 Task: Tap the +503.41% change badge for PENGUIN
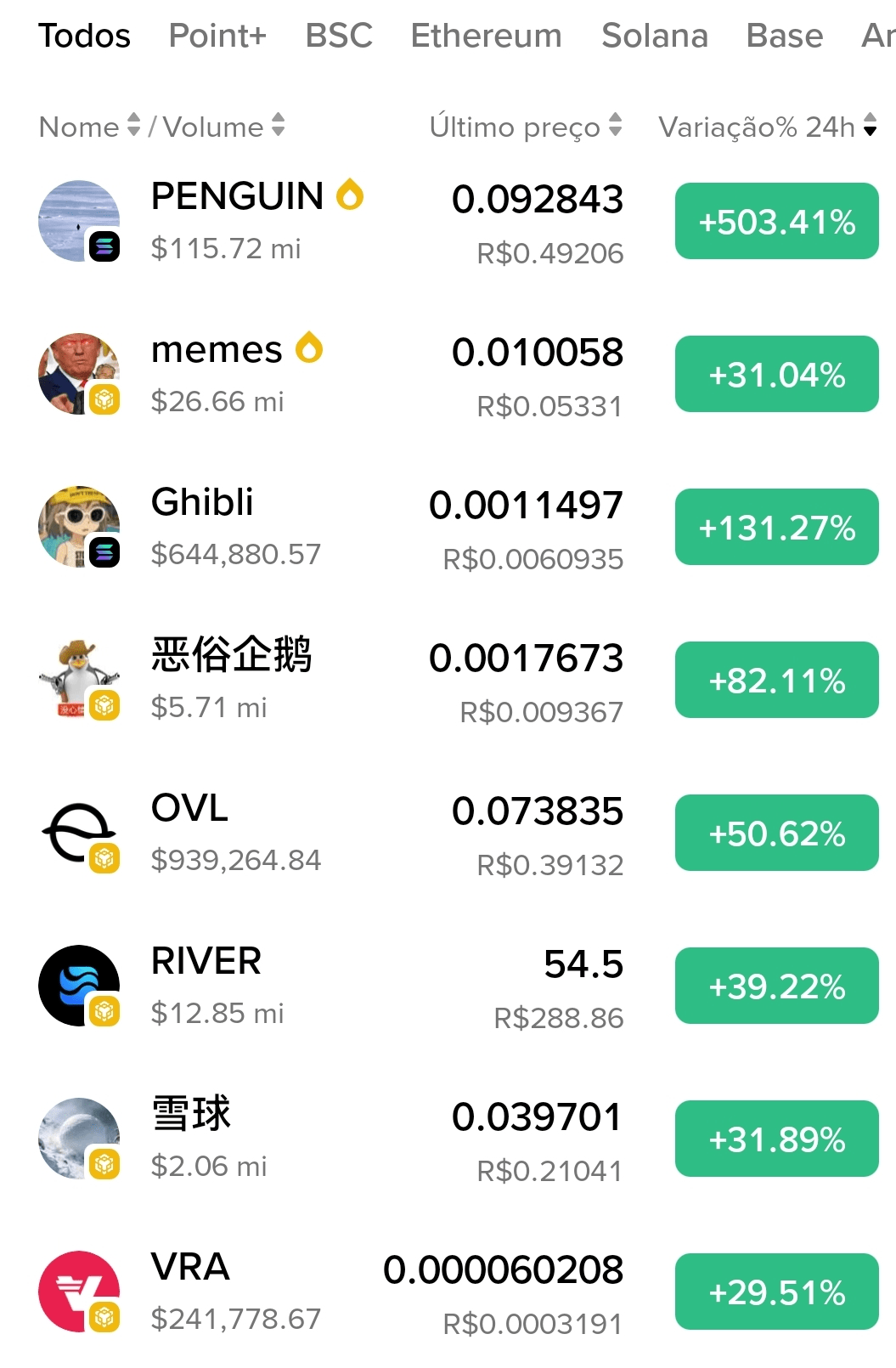(x=776, y=221)
